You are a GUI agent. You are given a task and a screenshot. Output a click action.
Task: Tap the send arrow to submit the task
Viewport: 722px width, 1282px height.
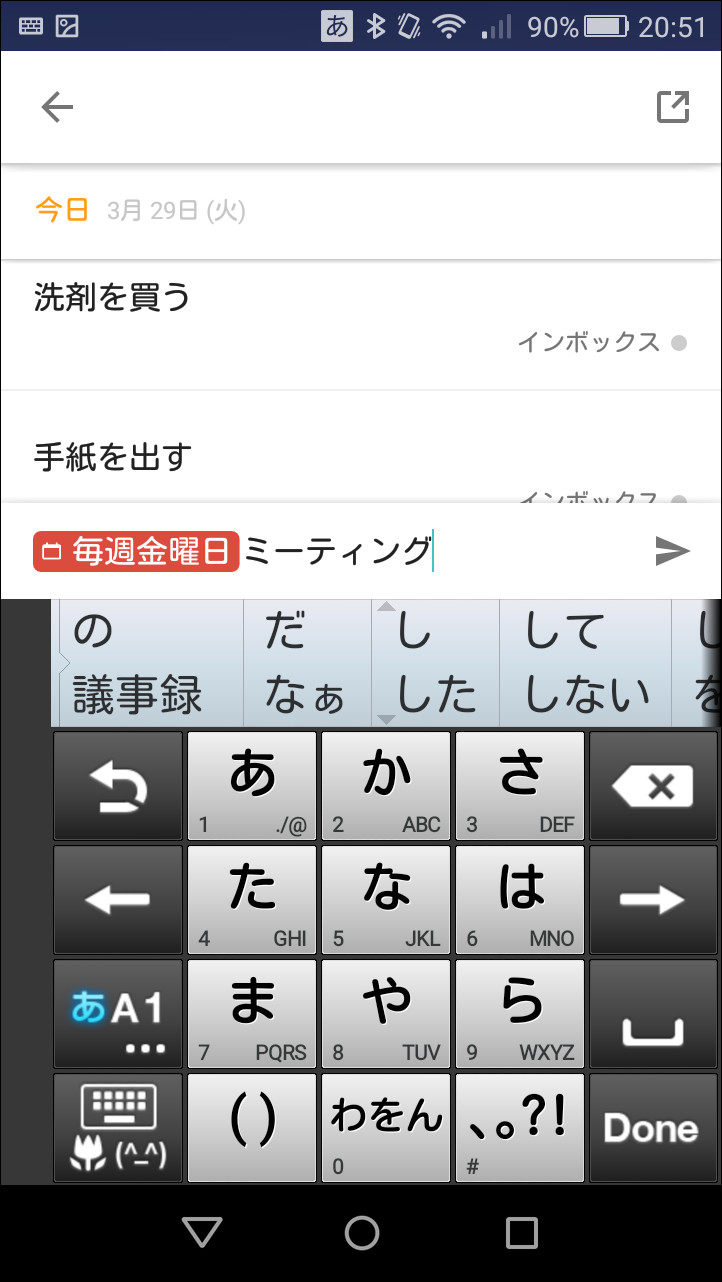click(672, 551)
